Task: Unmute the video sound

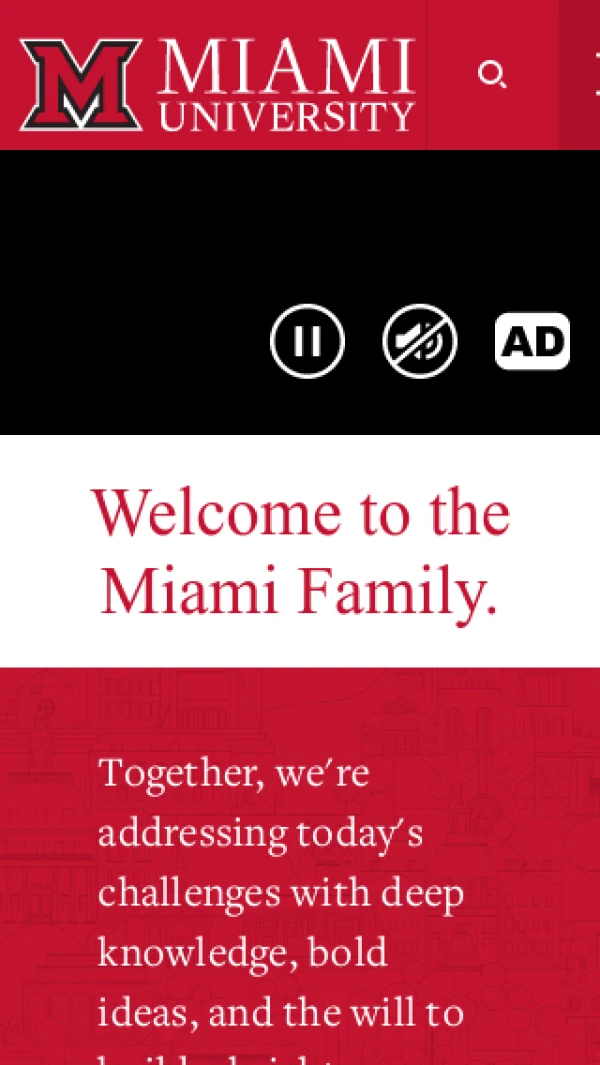Action: [420, 341]
